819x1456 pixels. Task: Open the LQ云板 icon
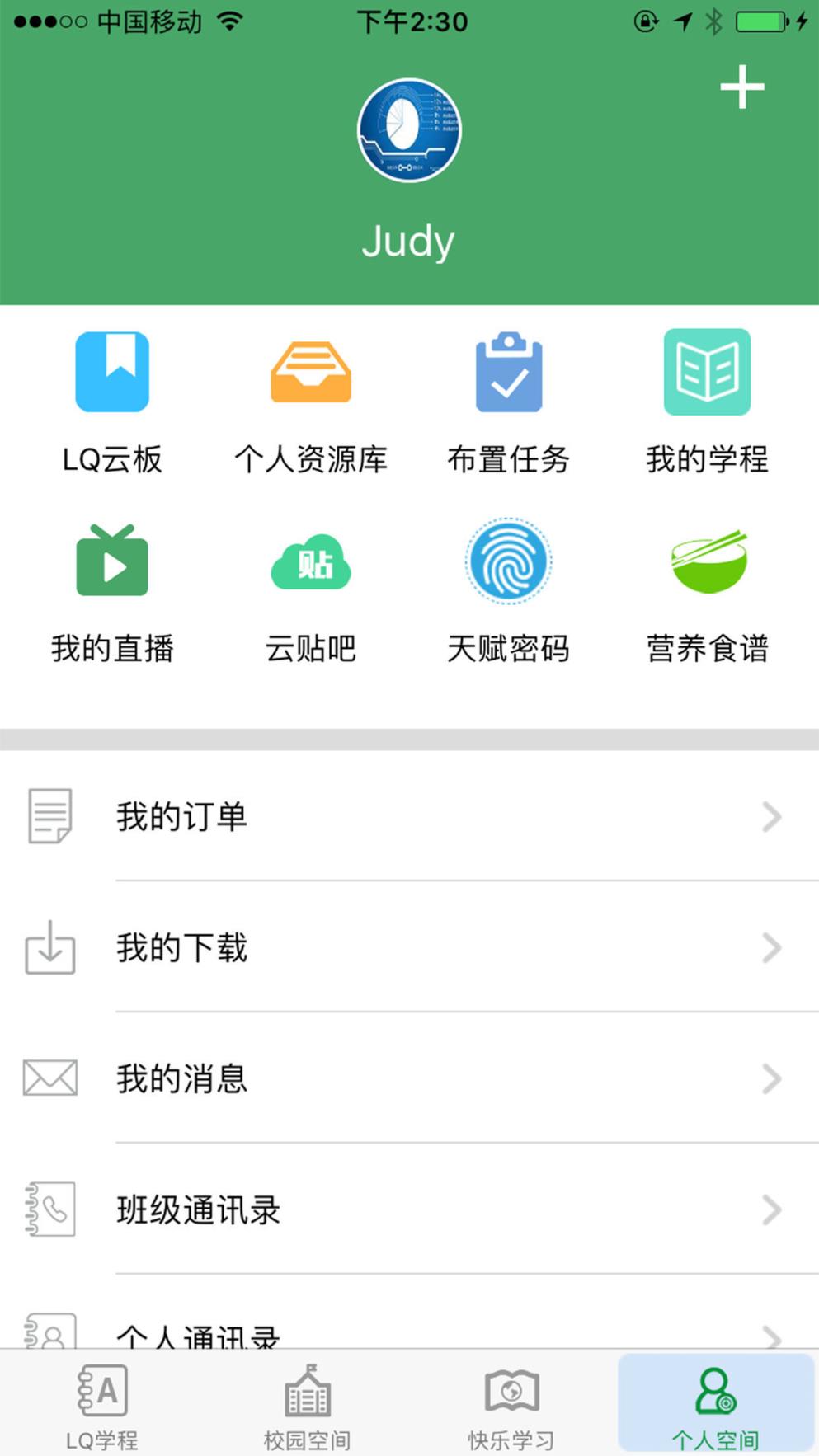(111, 371)
